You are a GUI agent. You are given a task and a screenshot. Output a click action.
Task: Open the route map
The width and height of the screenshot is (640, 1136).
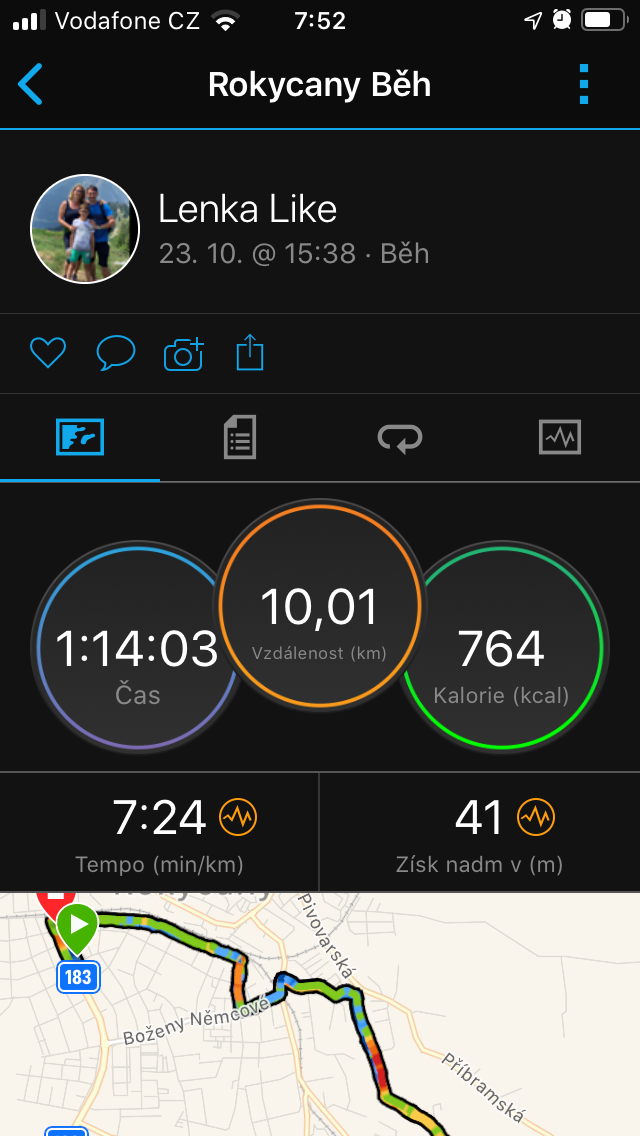pos(320,1014)
